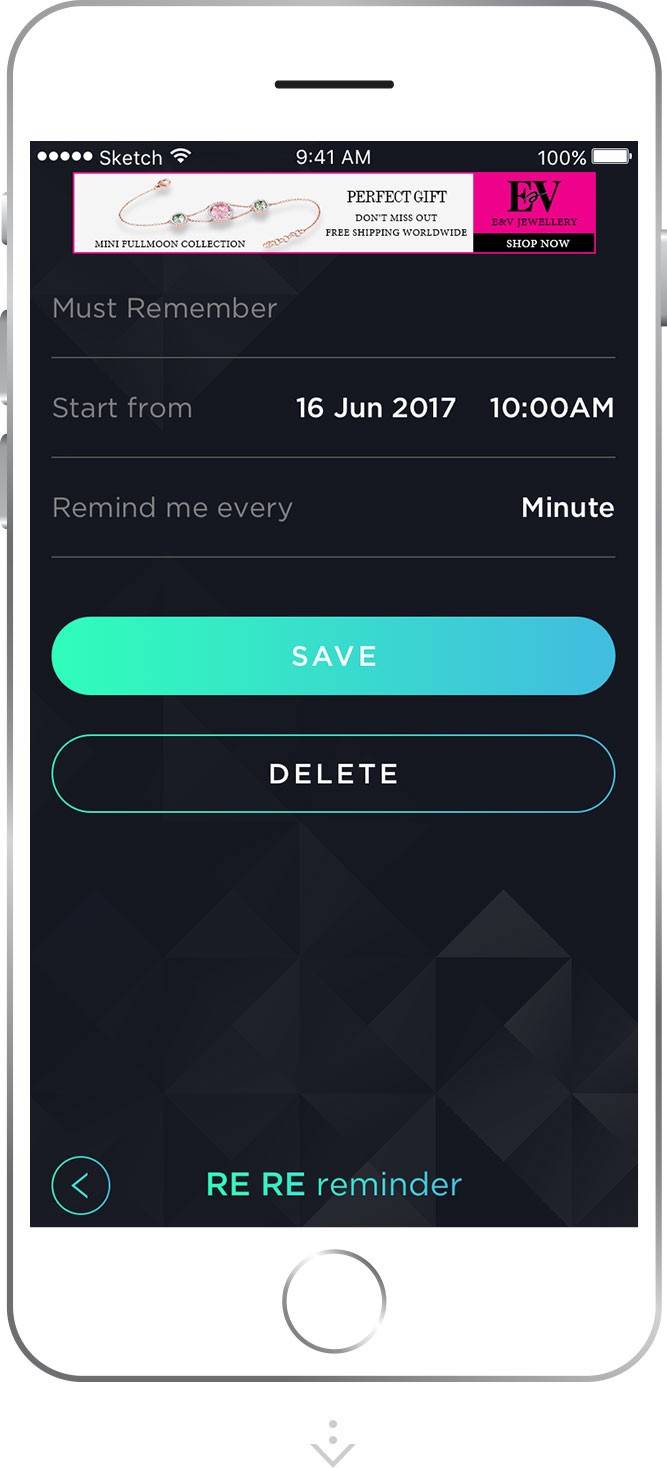Enter text in Must Remember field
The image size is (667, 1468).
pyautogui.click(x=333, y=308)
